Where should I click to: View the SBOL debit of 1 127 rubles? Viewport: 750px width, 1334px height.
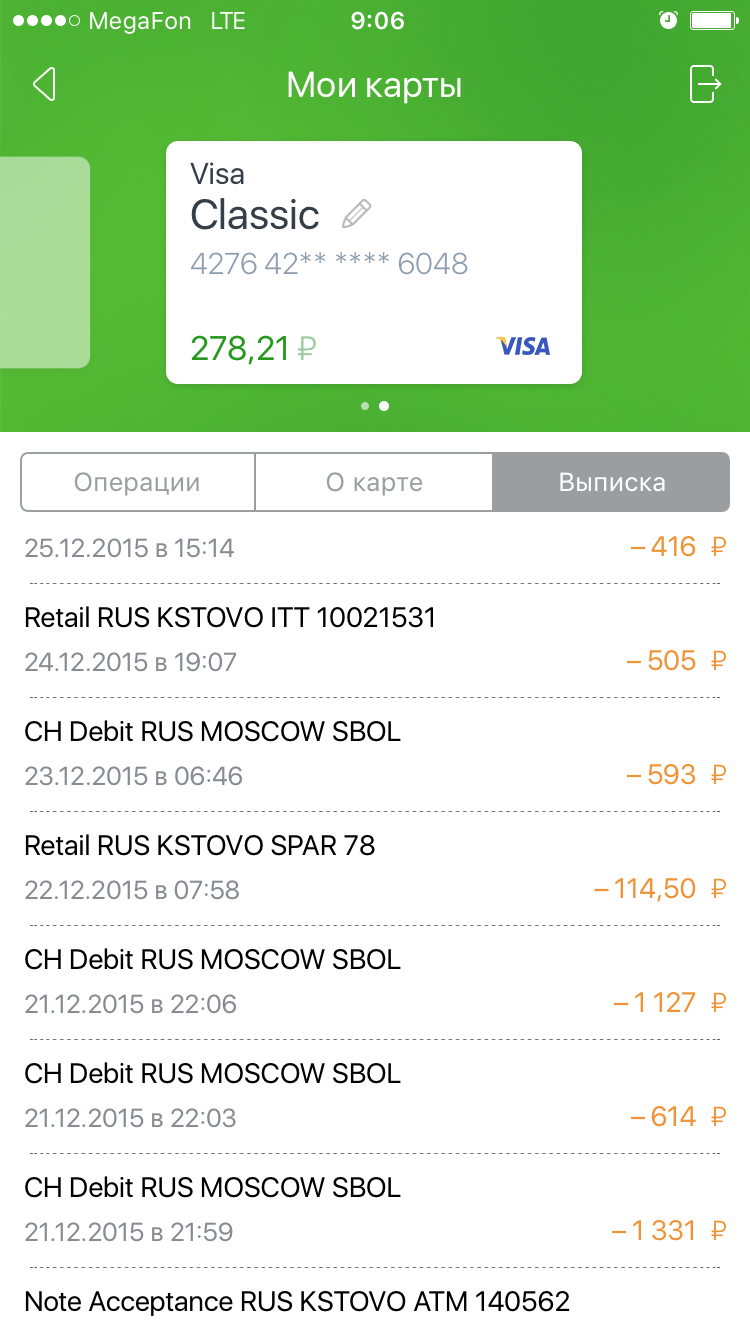[x=373, y=981]
